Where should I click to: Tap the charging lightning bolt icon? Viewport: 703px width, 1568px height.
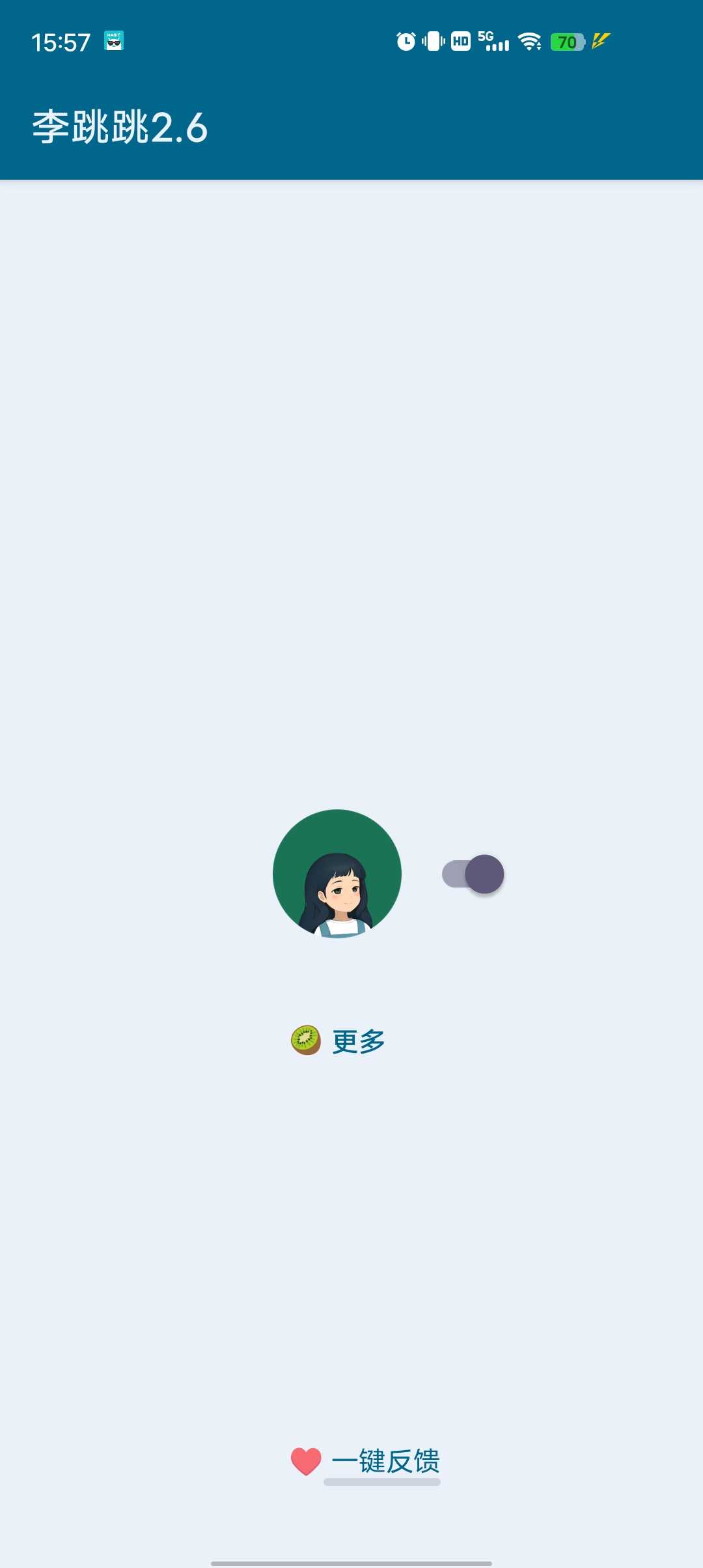600,40
